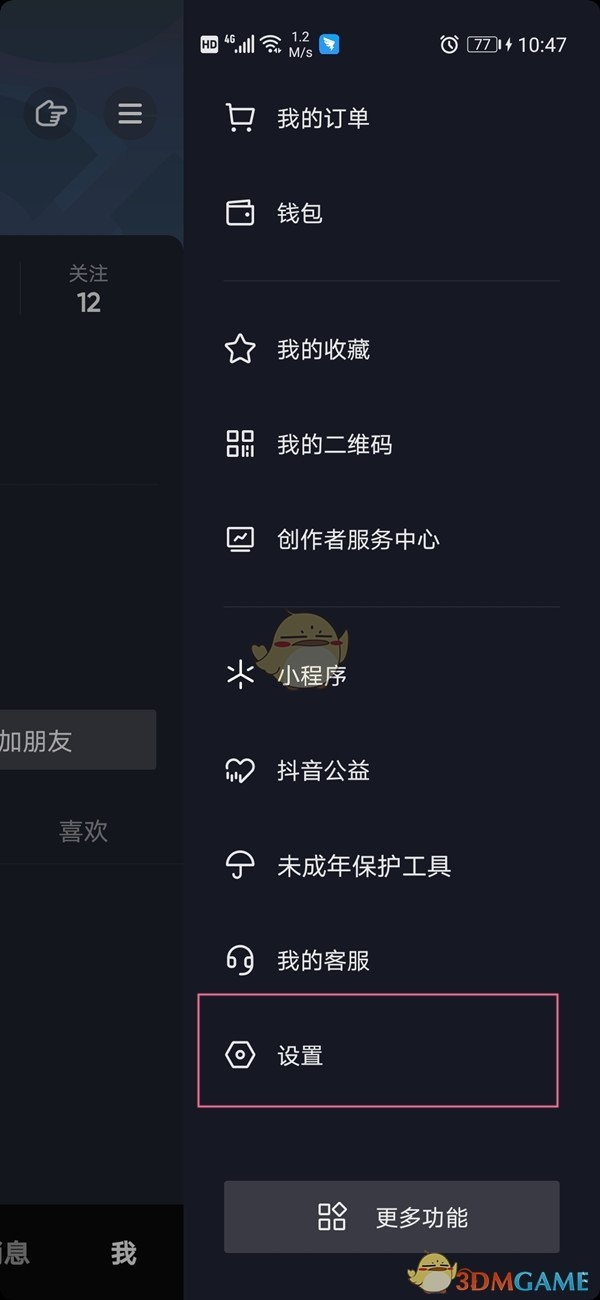Open 我的订单 (My Orders)
This screenshot has height=1300, width=600.
click(x=323, y=119)
